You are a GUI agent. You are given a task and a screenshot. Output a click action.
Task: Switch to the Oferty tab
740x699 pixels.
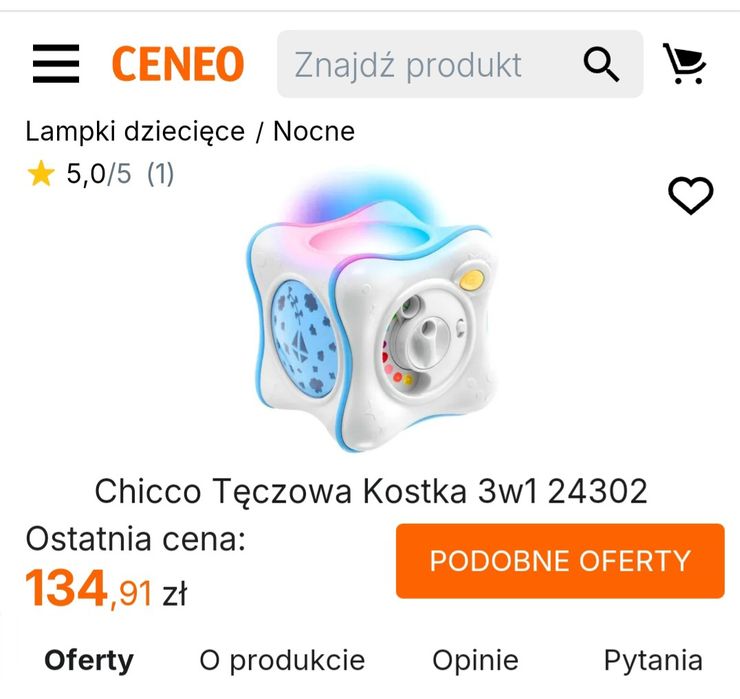pyautogui.click(x=88, y=660)
